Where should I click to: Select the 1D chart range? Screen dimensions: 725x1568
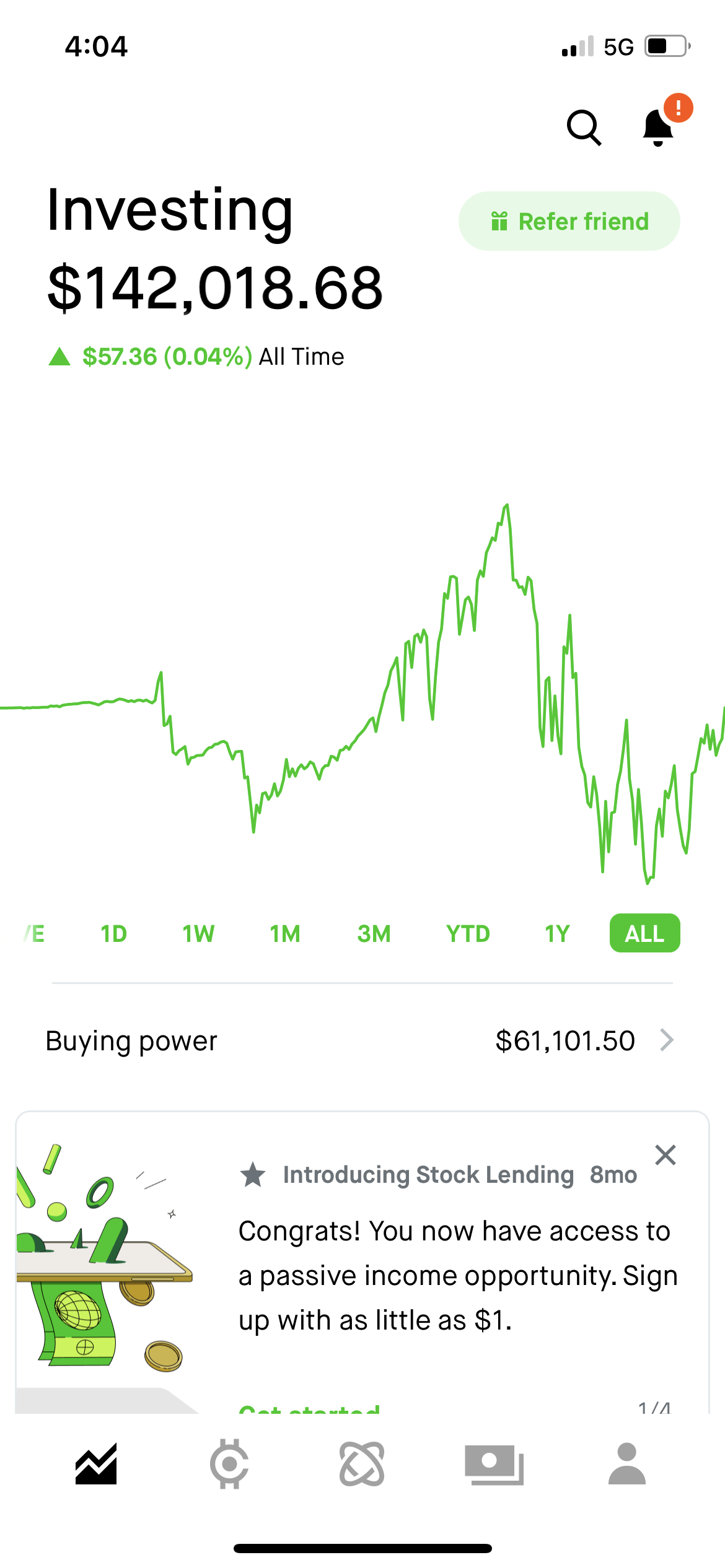coord(113,933)
